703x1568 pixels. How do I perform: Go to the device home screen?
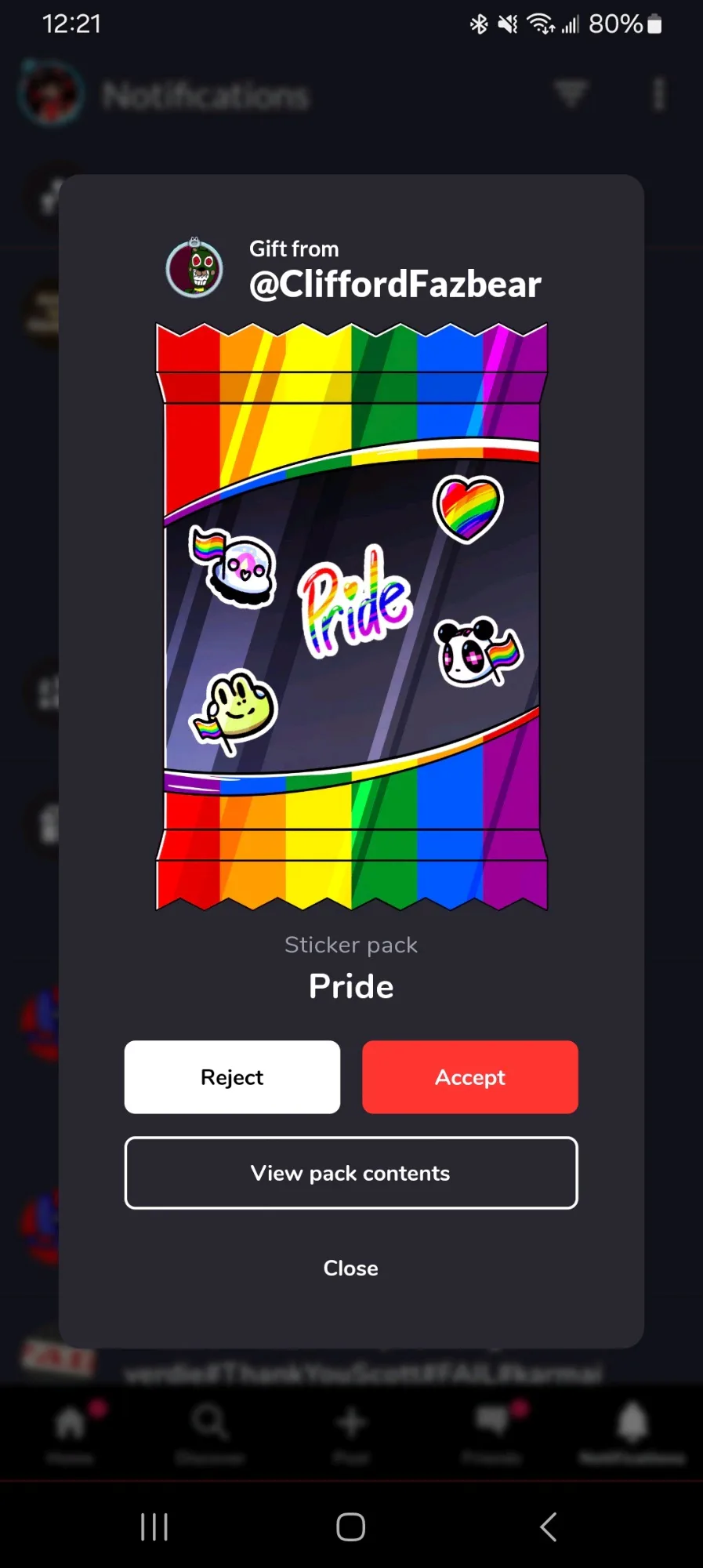pyautogui.click(x=351, y=1526)
